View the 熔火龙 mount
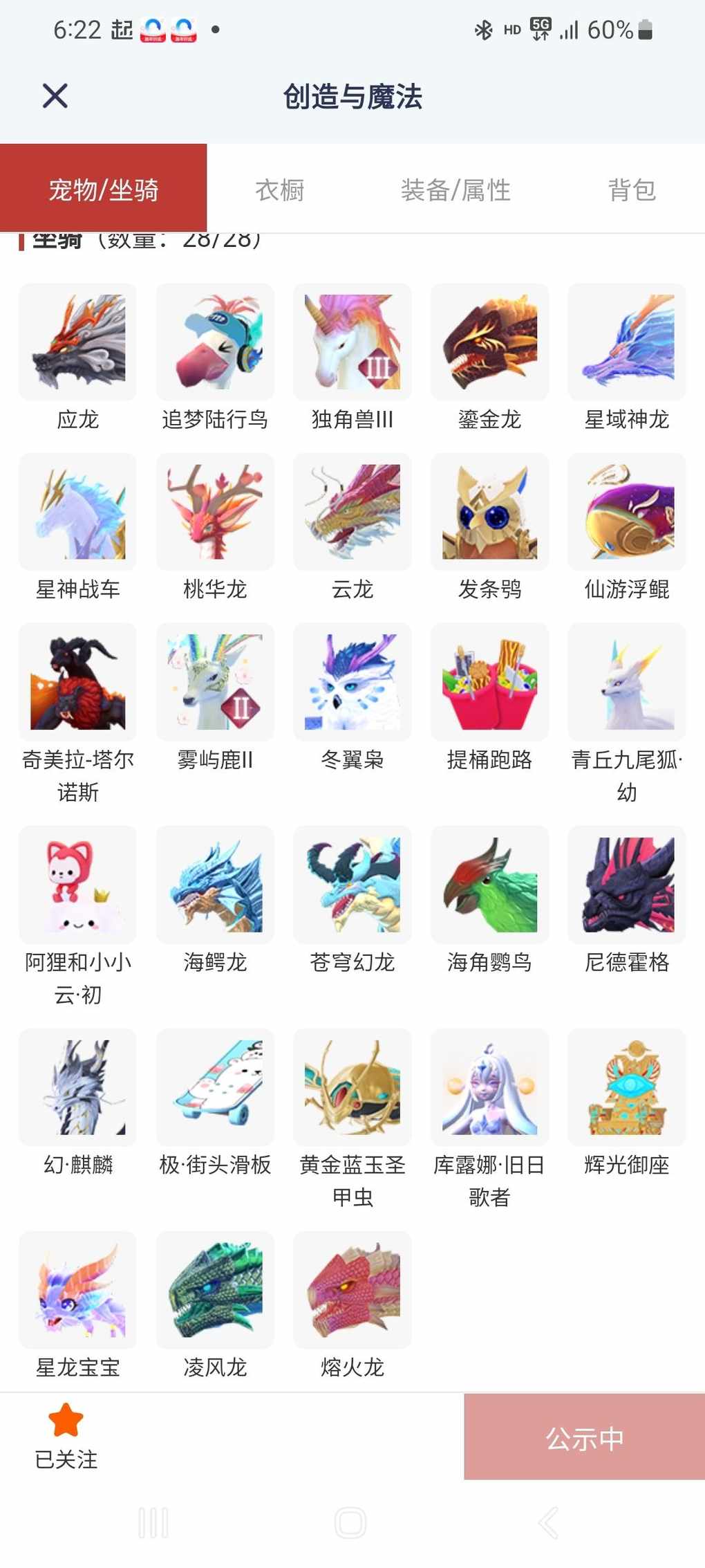705x1568 pixels. tap(352, 1290)
